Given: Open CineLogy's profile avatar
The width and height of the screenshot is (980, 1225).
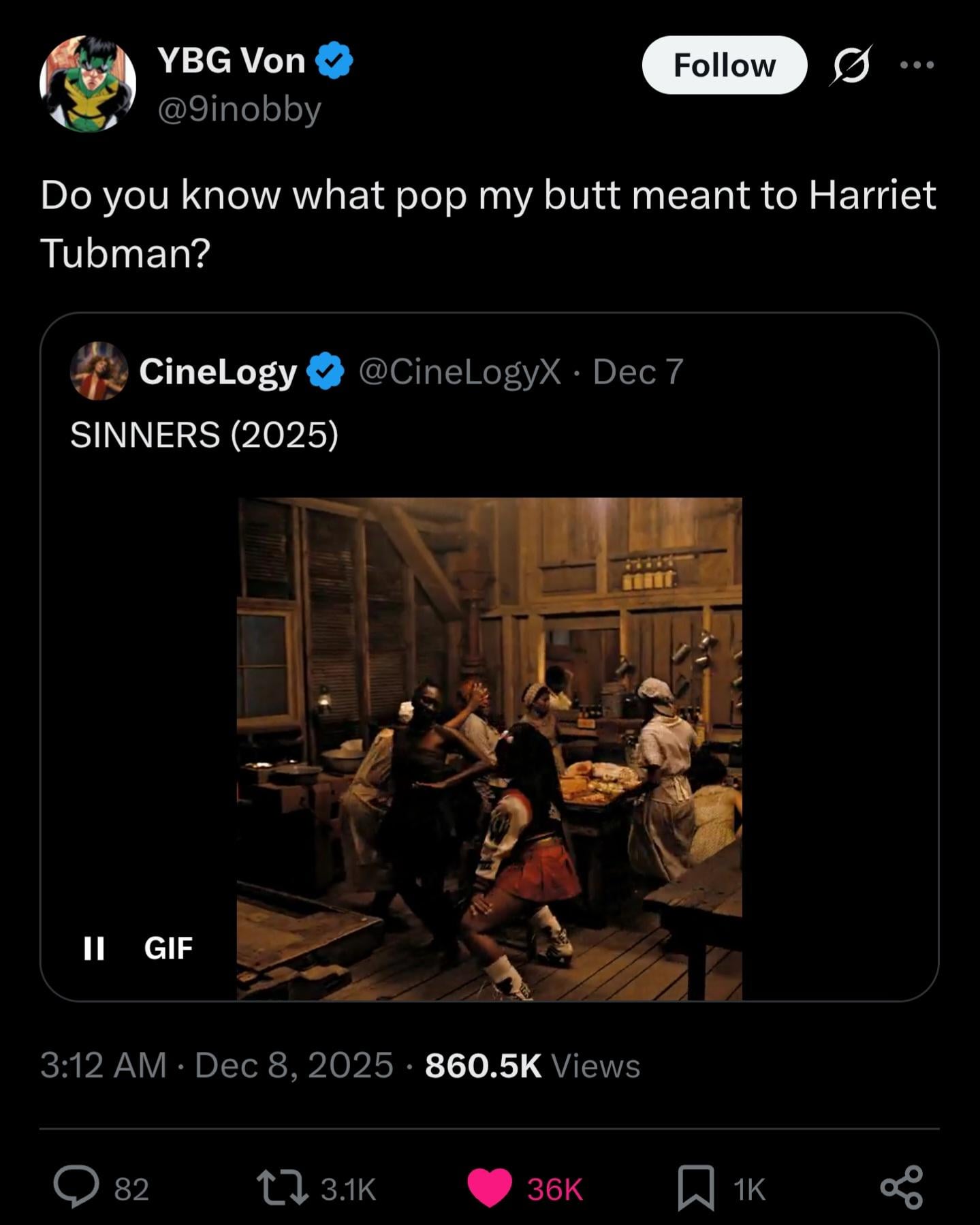Looking at the screenshot, I should pyautogui.click(x=99, y=371).
